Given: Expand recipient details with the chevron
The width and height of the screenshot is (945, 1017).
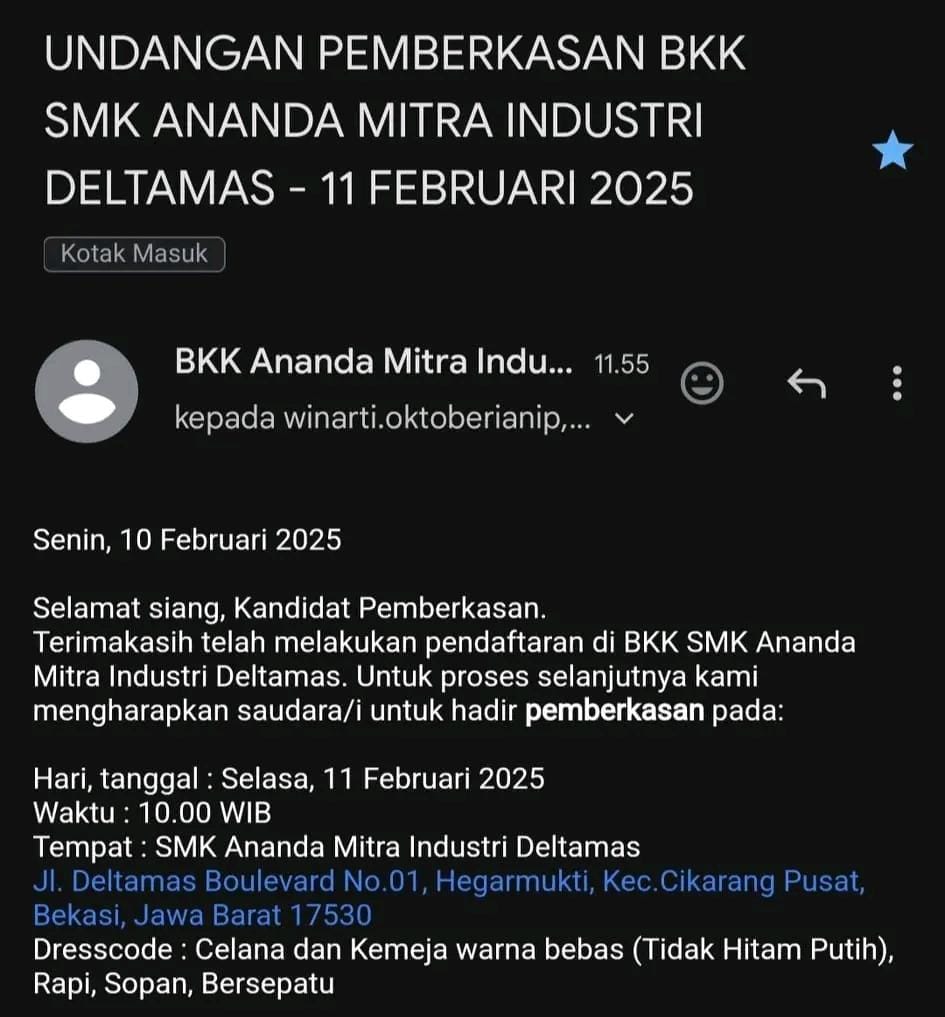Looking at the screenshot, I should 623,419.
